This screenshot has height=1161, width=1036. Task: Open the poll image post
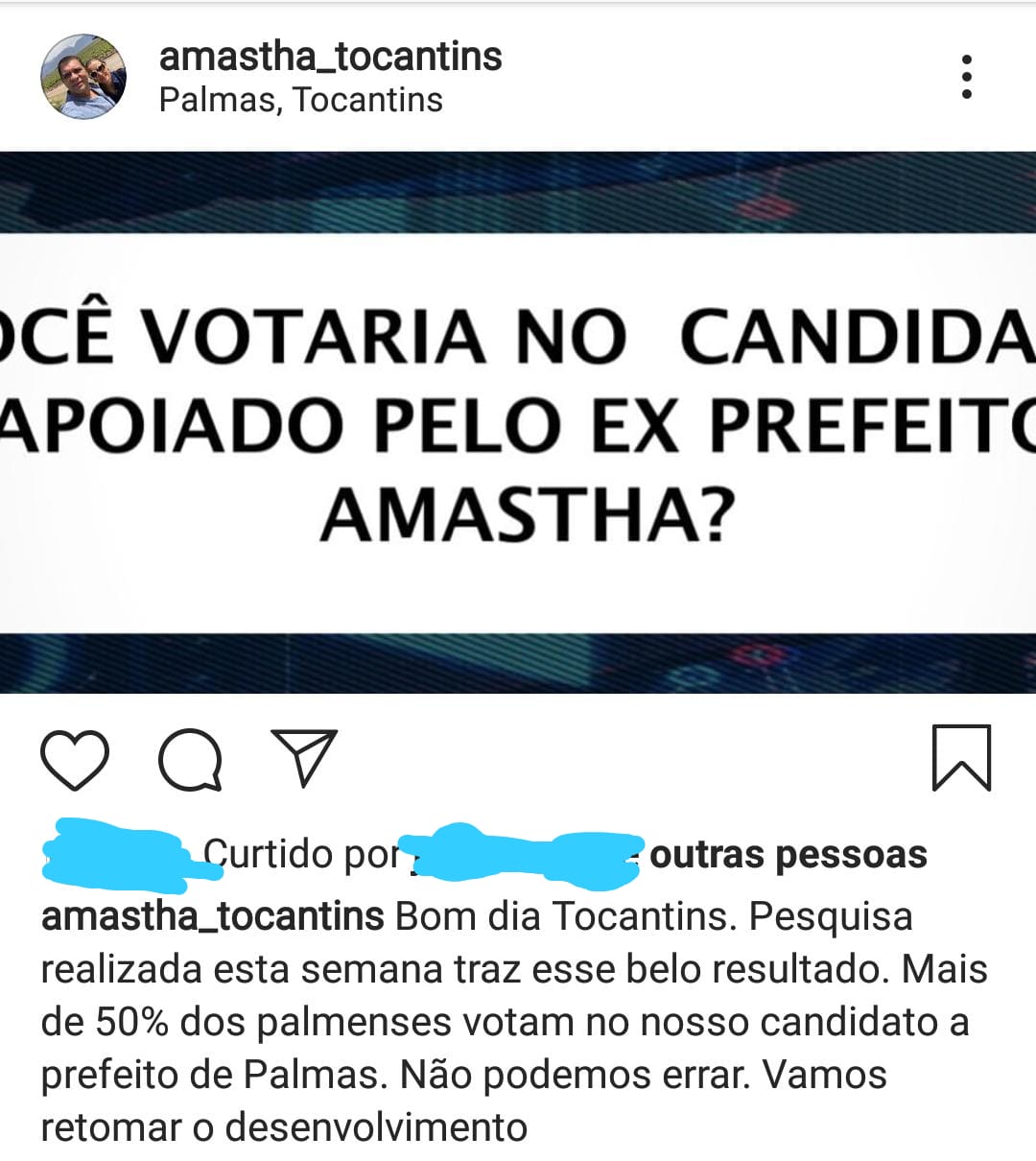click(518, 422)
